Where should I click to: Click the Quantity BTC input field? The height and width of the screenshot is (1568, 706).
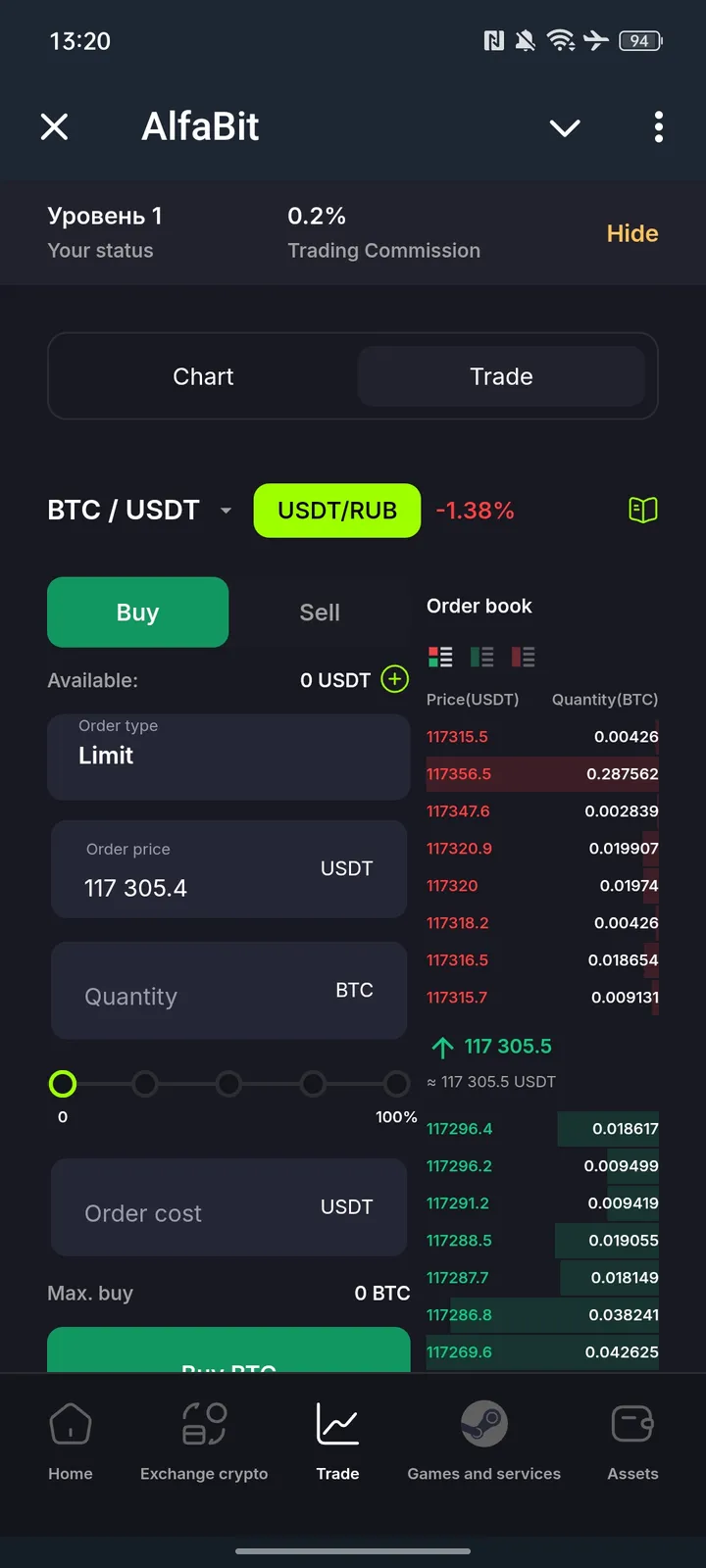click(228, 990)
